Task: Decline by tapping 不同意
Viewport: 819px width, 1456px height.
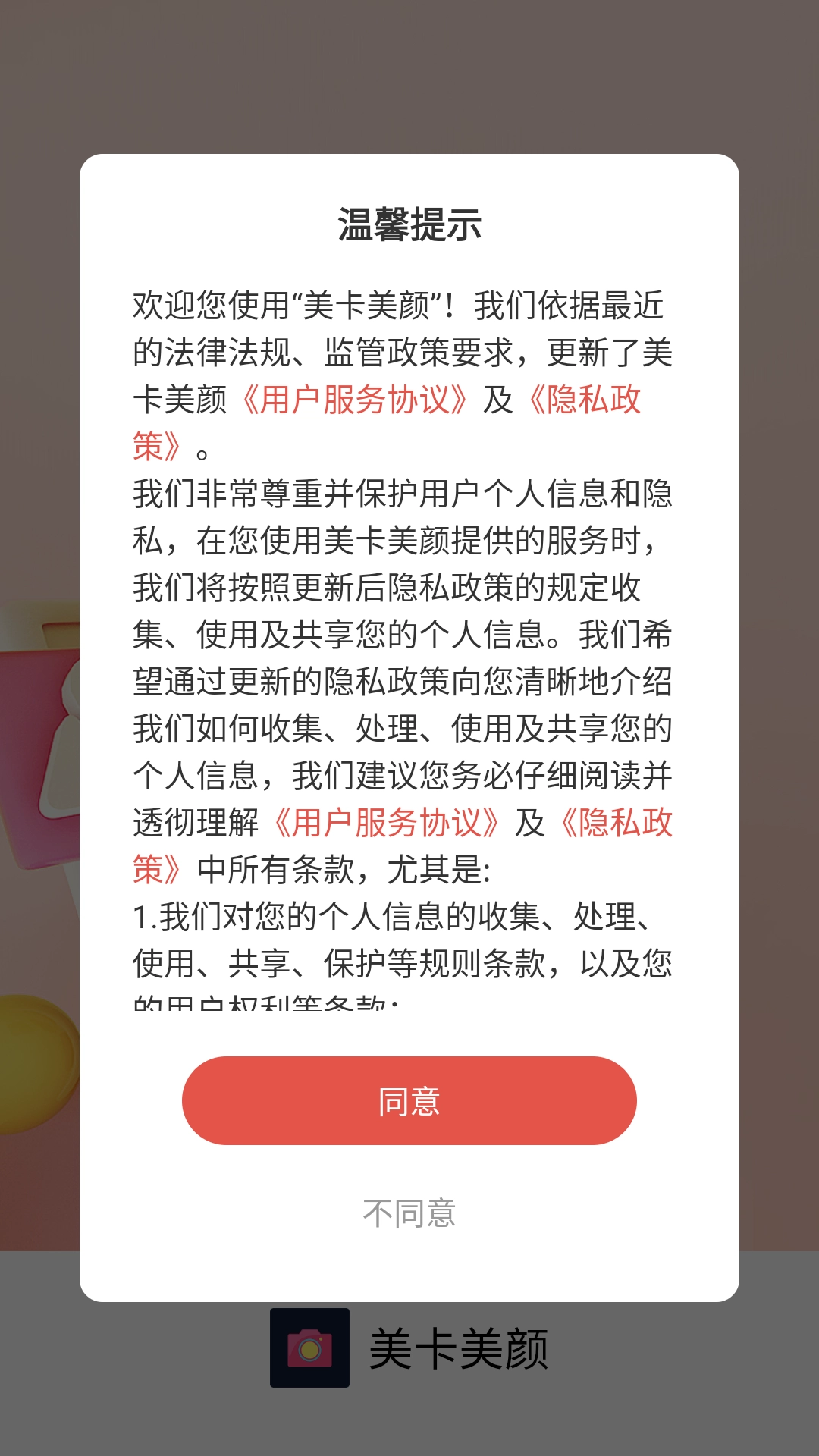Action: (x=409, y=1213)
